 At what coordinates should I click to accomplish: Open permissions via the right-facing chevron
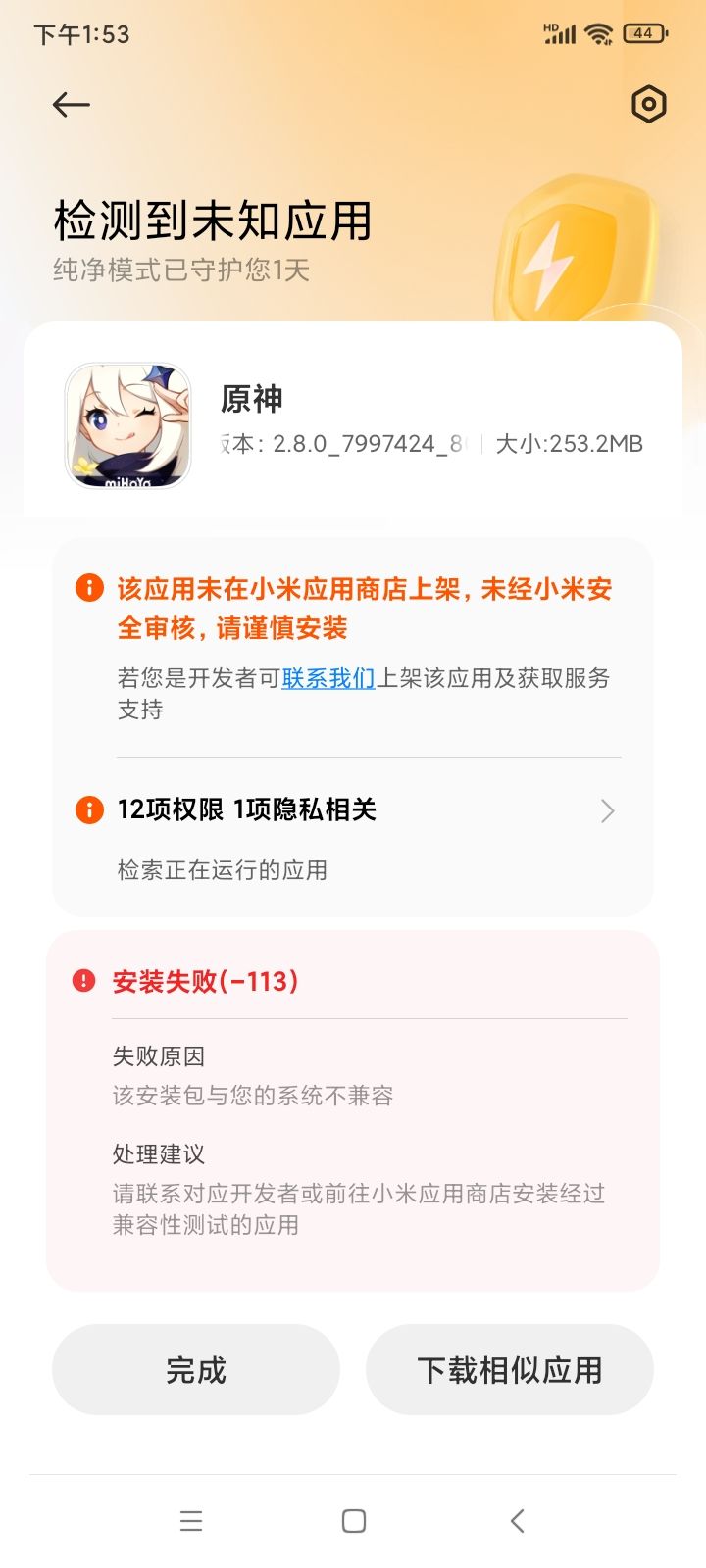point(608,810)
